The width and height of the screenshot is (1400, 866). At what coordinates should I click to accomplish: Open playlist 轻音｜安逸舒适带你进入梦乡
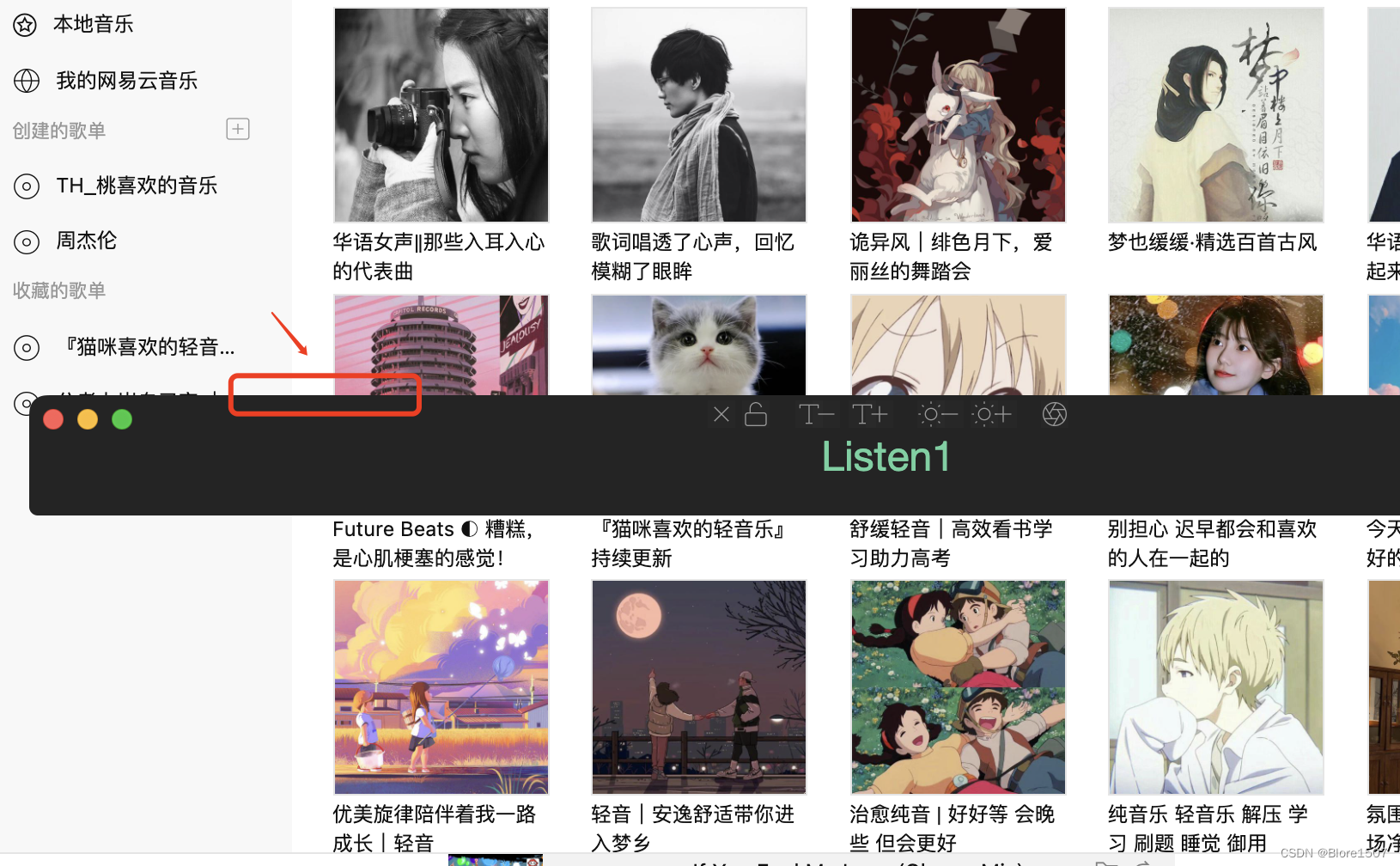point(698,687)
